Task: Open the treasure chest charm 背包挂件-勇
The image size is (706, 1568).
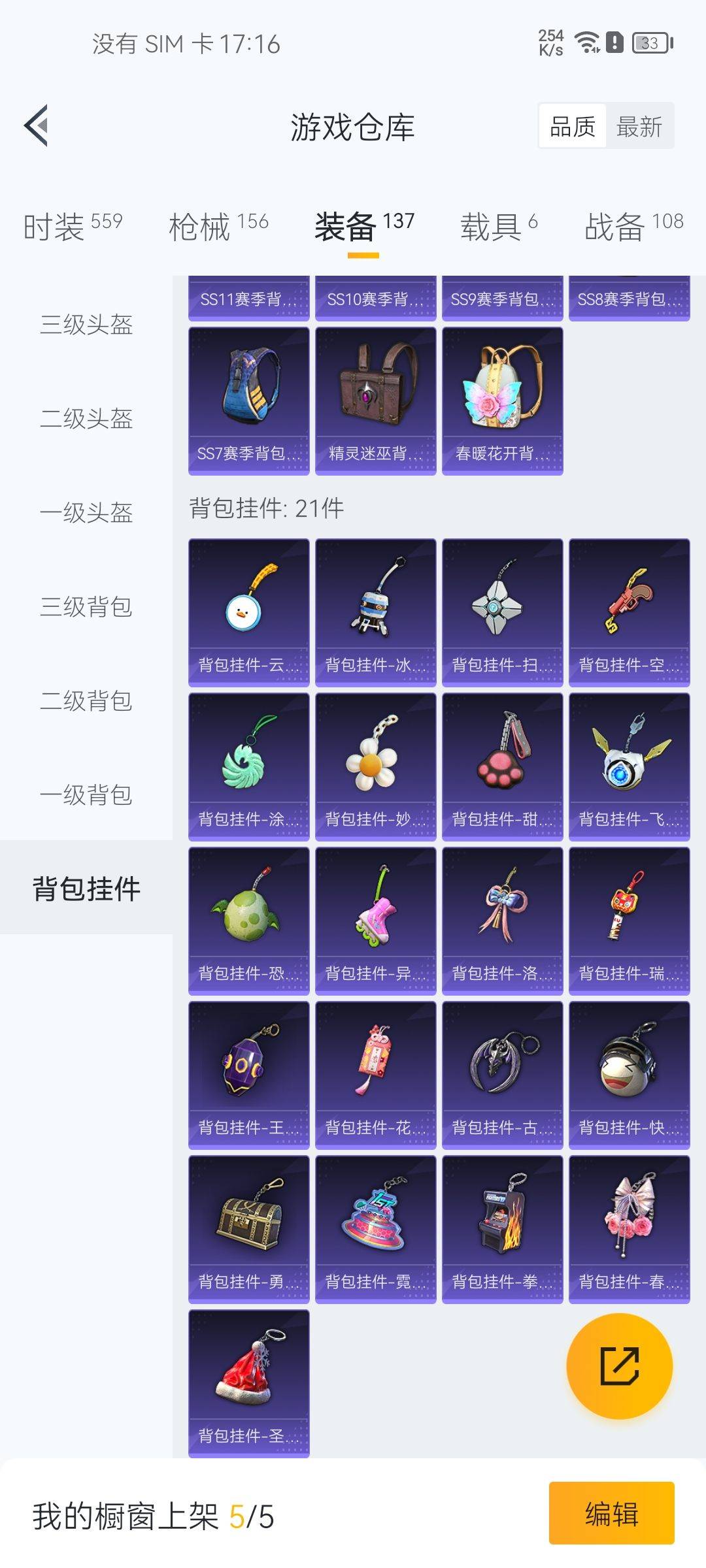Action: pyautogui.click(x=248, y=1229)
